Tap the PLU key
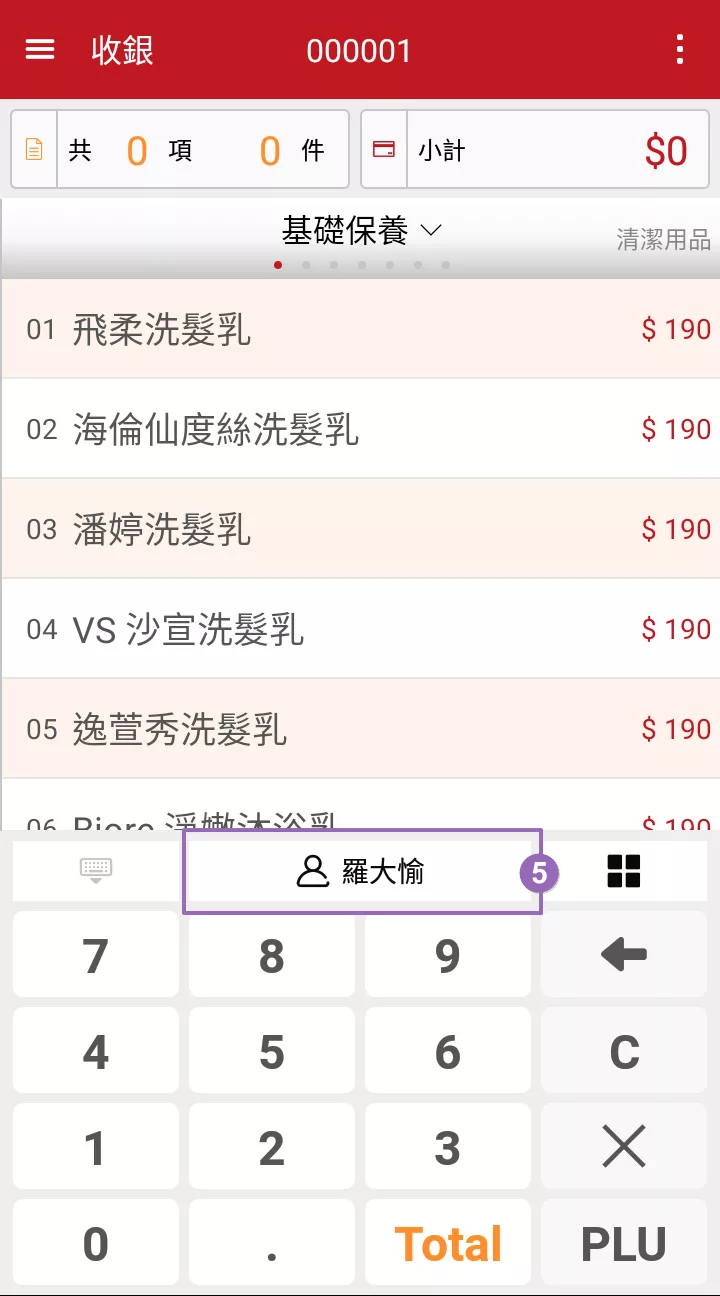 pos(624,1243)
